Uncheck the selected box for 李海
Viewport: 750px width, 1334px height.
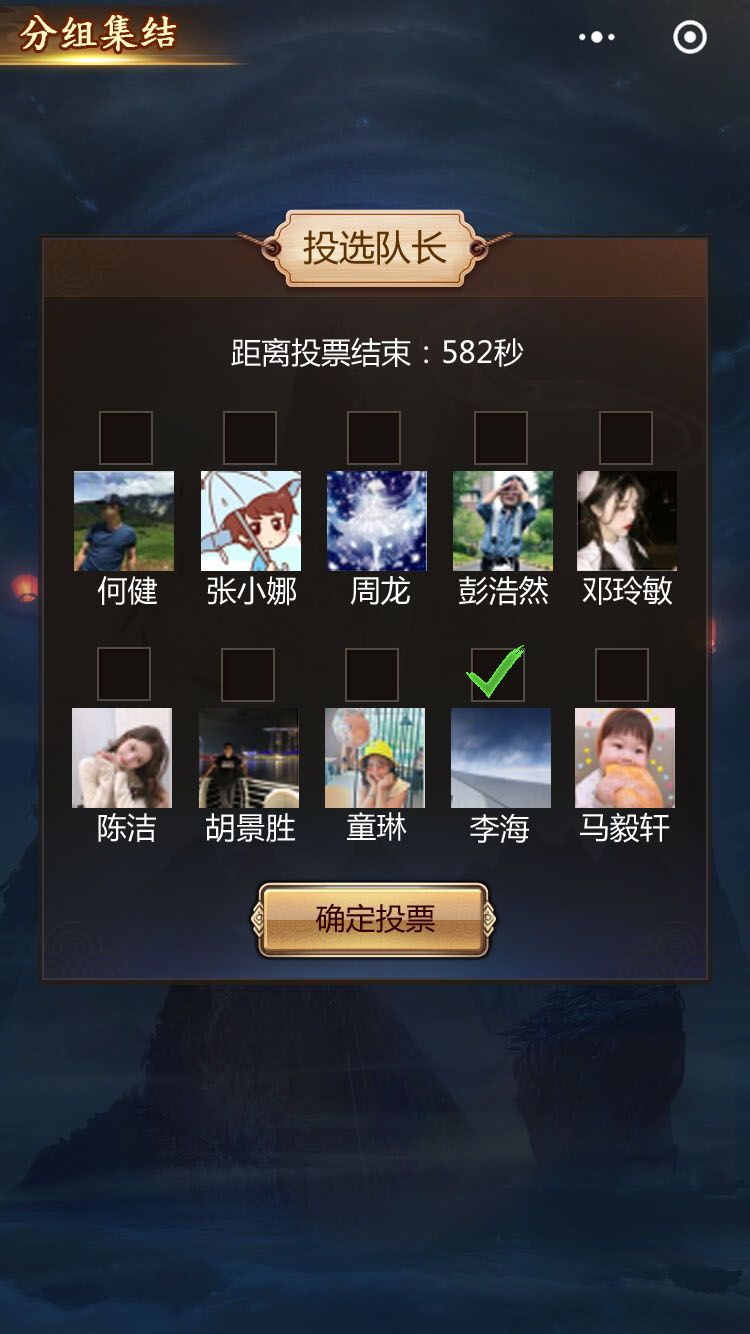point(497,673)
